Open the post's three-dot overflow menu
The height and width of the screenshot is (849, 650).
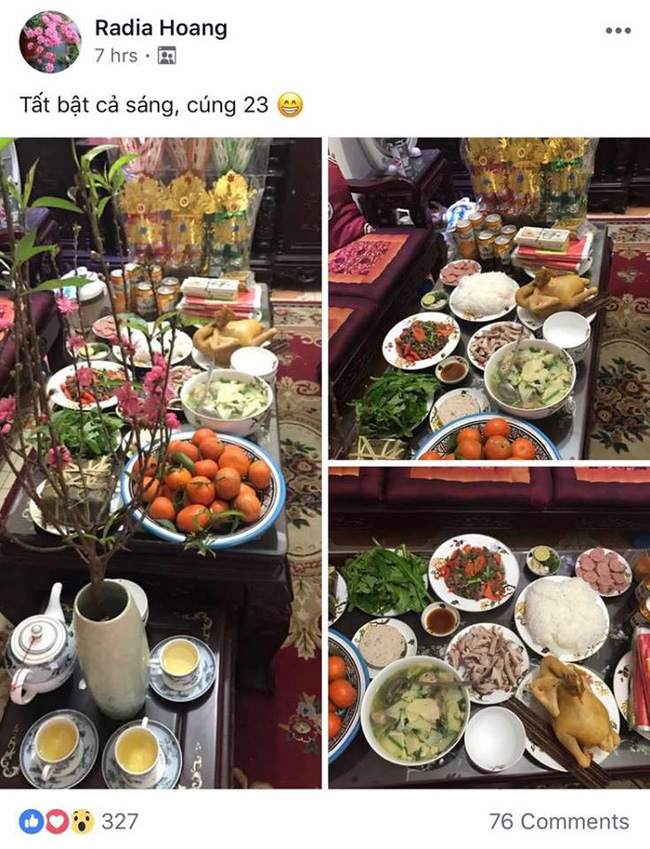(x=618, y=31)
